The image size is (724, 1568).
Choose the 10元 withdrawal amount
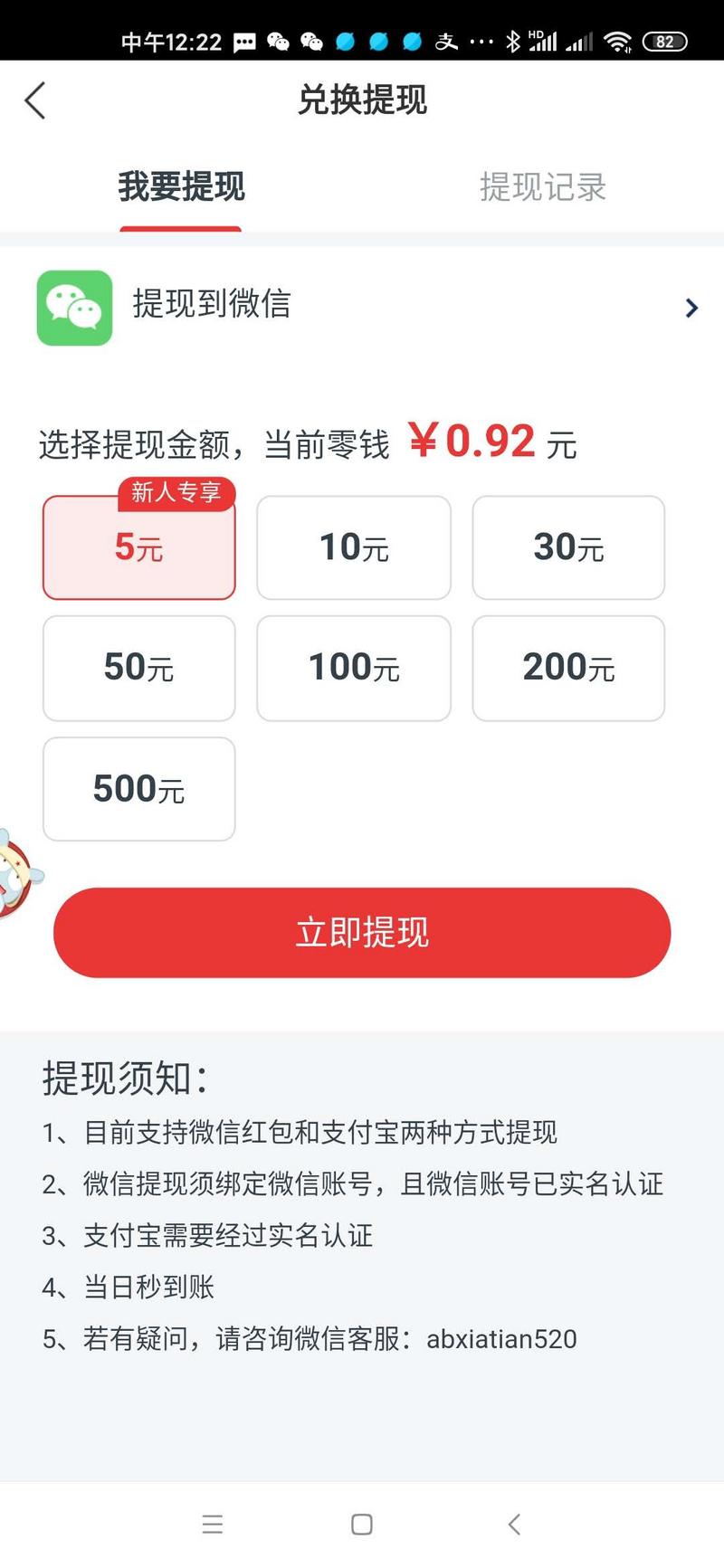(x=354, y=547)
